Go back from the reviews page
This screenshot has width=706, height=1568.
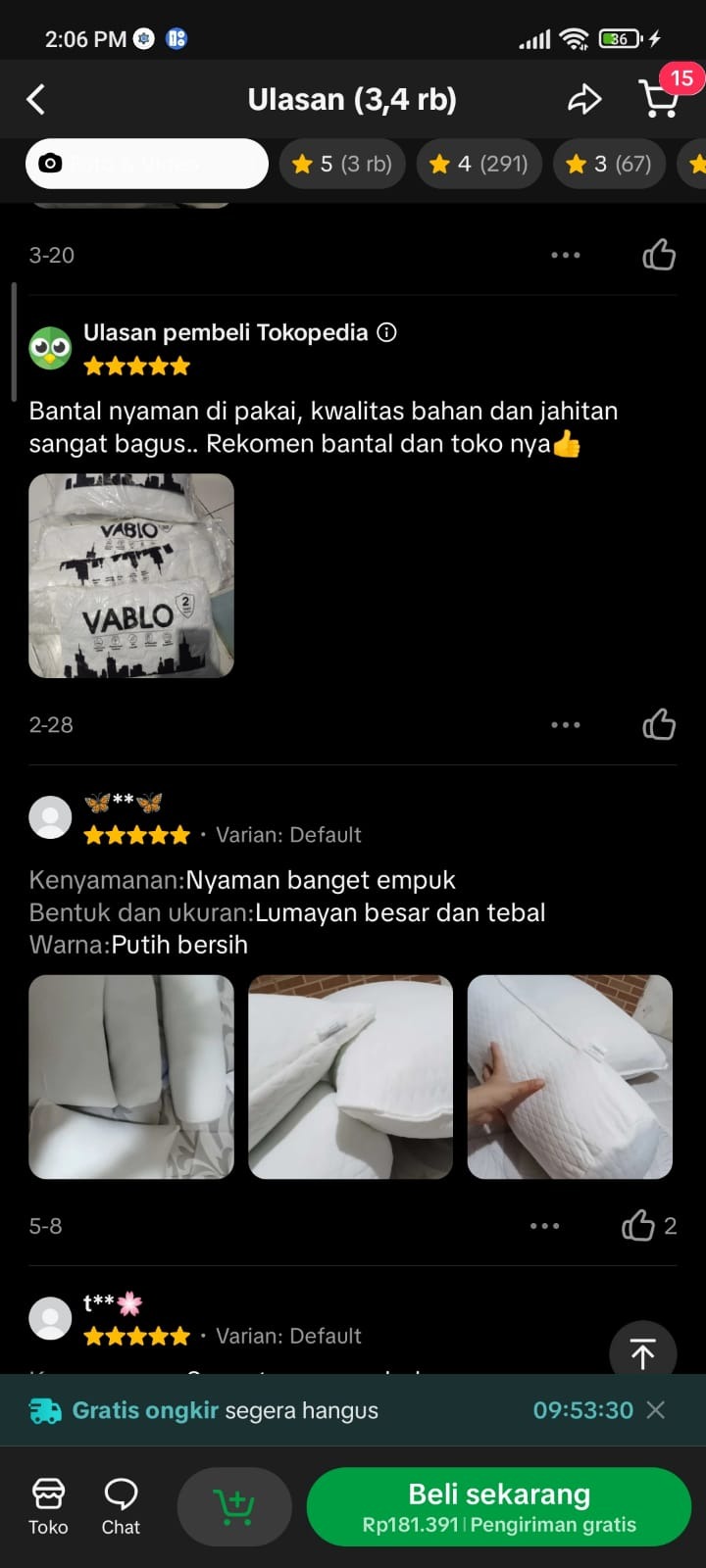[x=35, y=99]
